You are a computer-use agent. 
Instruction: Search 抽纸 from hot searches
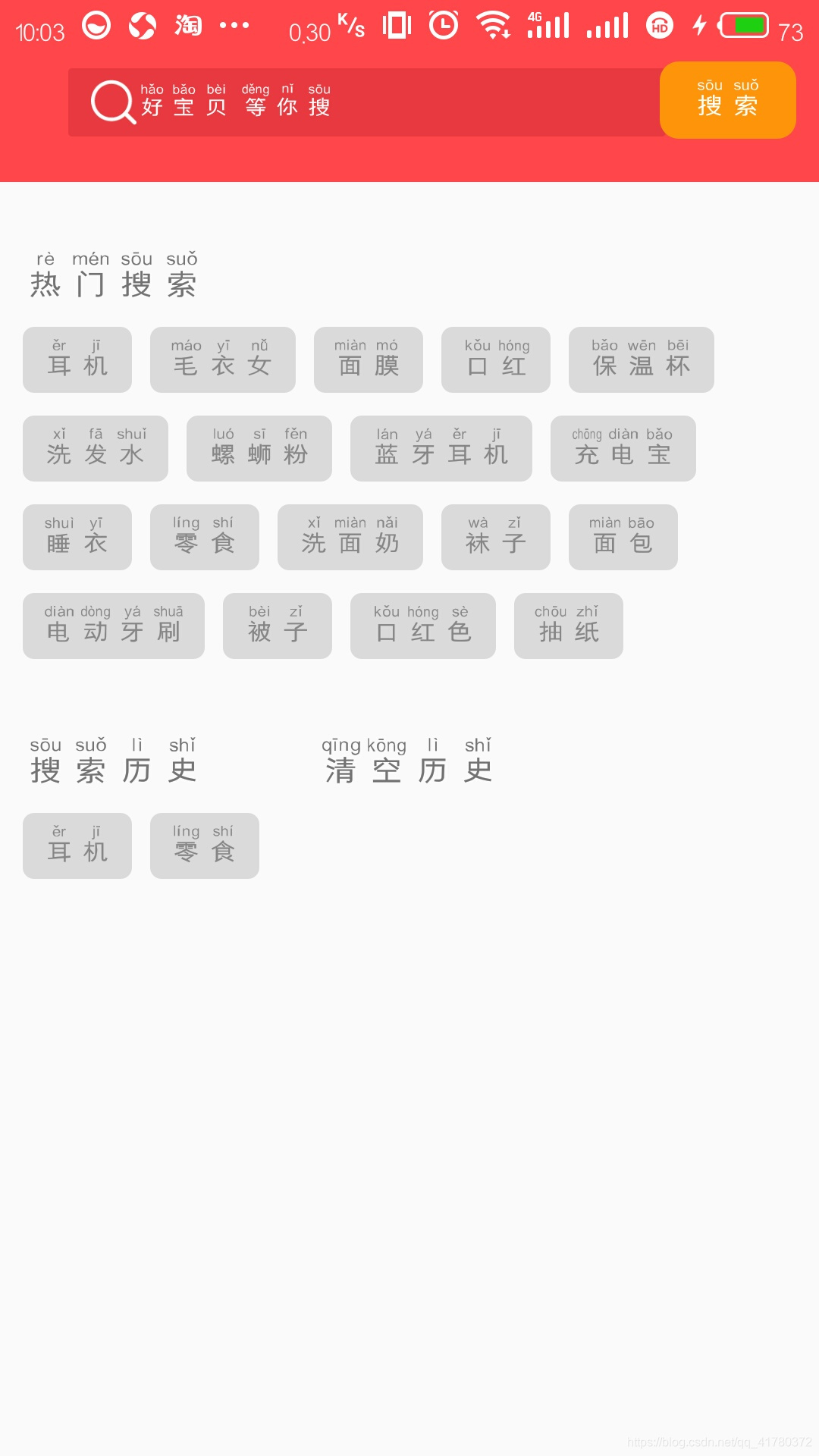coord(568,626)
